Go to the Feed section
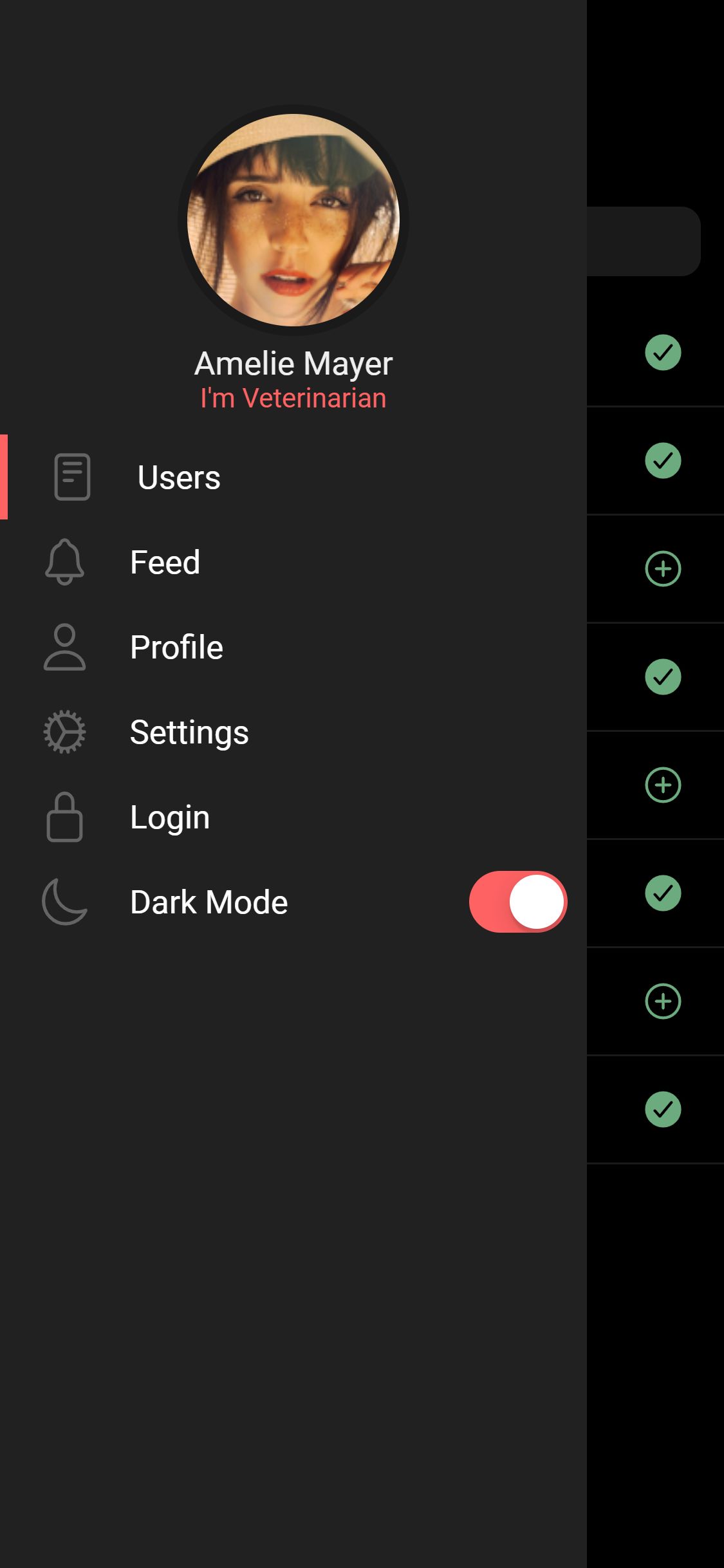Viewport: 724px width, 1568px height. coord(165,563)
